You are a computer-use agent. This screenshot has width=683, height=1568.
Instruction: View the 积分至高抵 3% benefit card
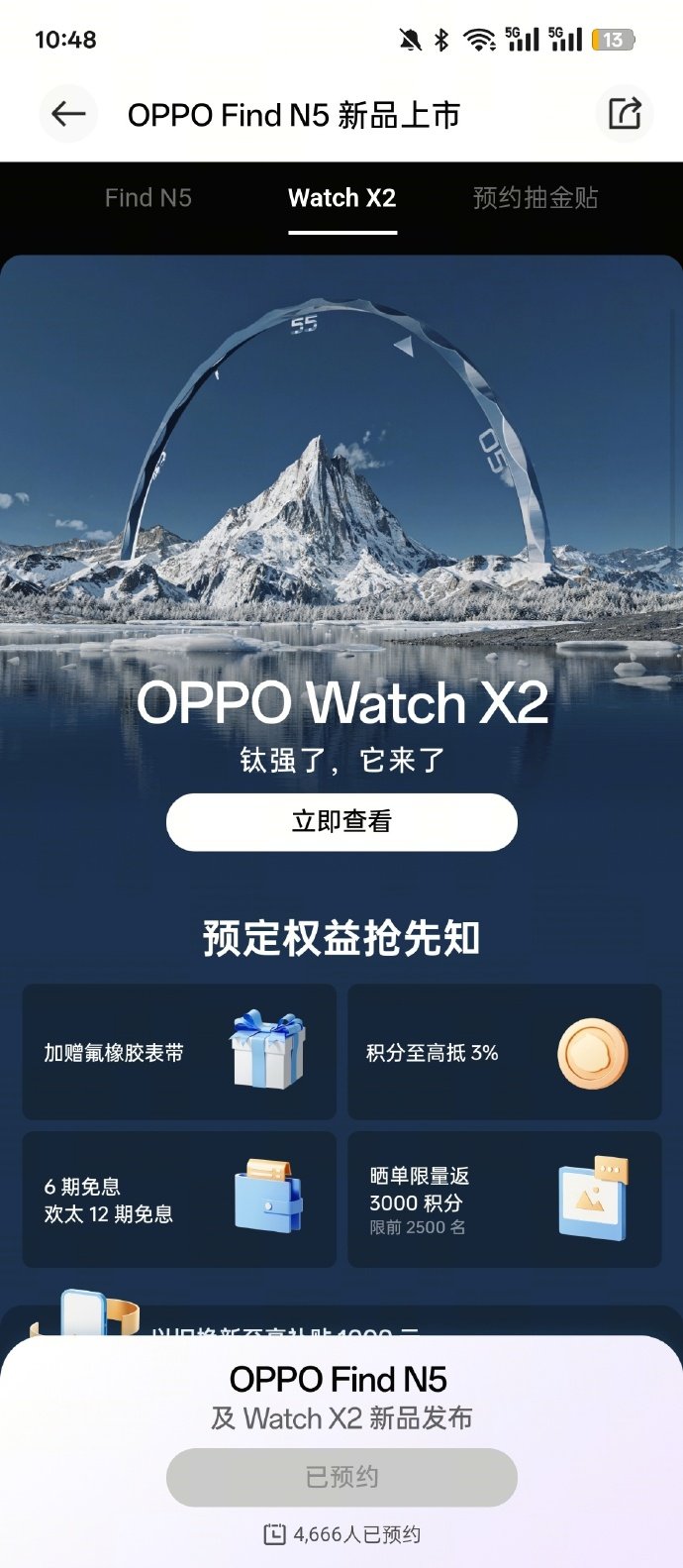point(504,1052)
